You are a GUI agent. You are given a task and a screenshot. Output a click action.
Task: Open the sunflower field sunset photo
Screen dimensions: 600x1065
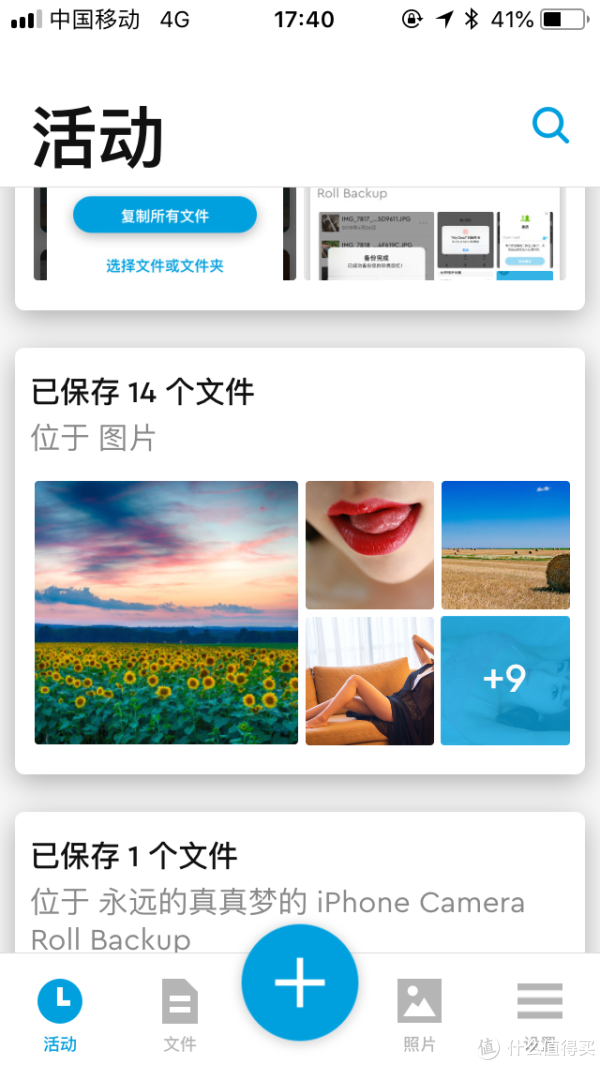[x=166, y=612]
